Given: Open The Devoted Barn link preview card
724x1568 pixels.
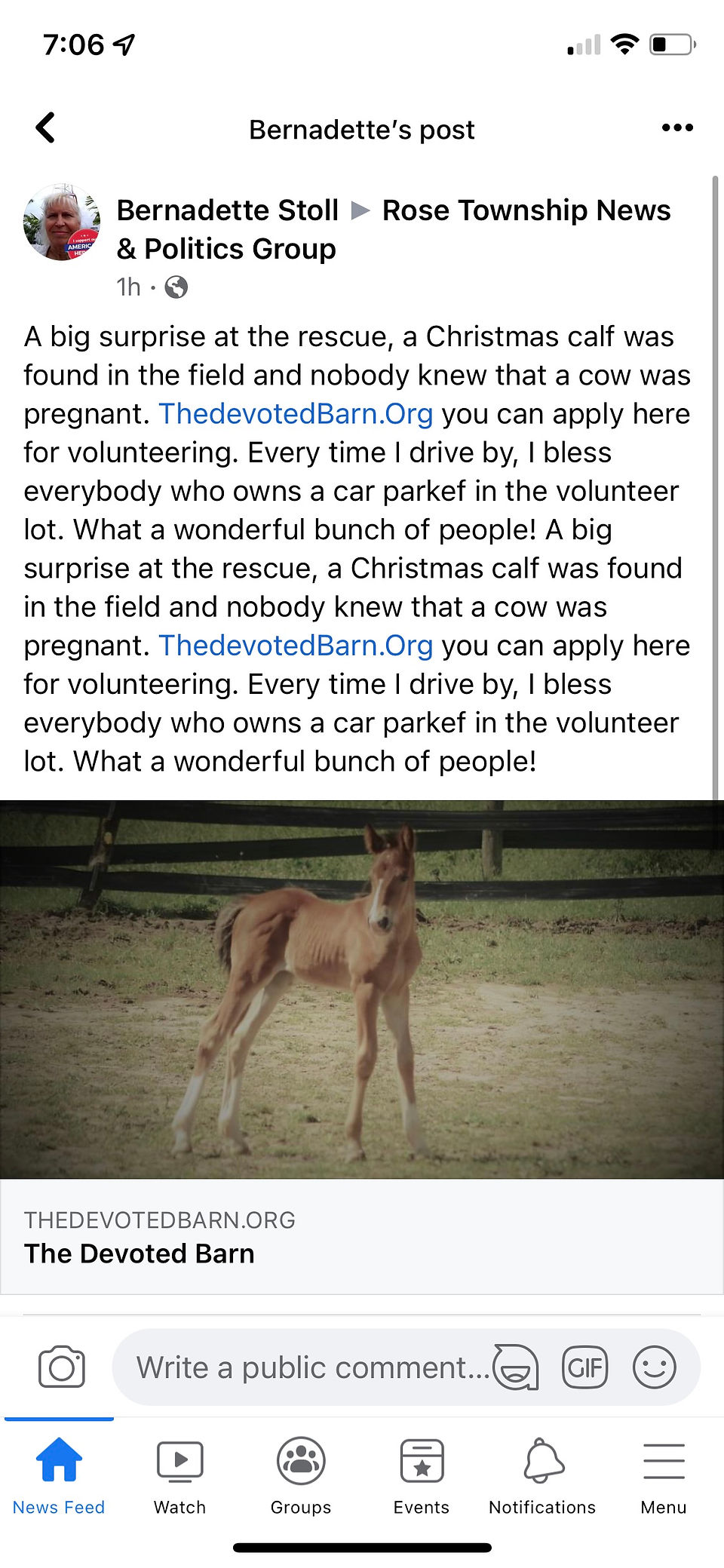Looking at the screenshot, I should [x=362, y=1047].
